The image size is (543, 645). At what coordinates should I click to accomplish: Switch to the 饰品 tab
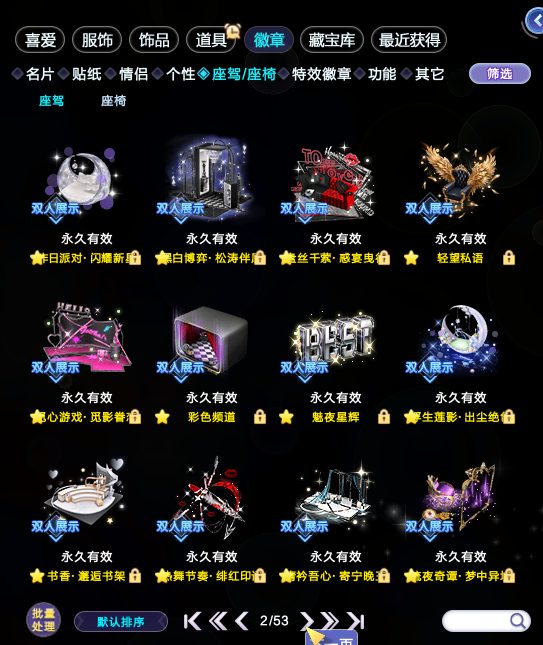[x=154, y=40]
